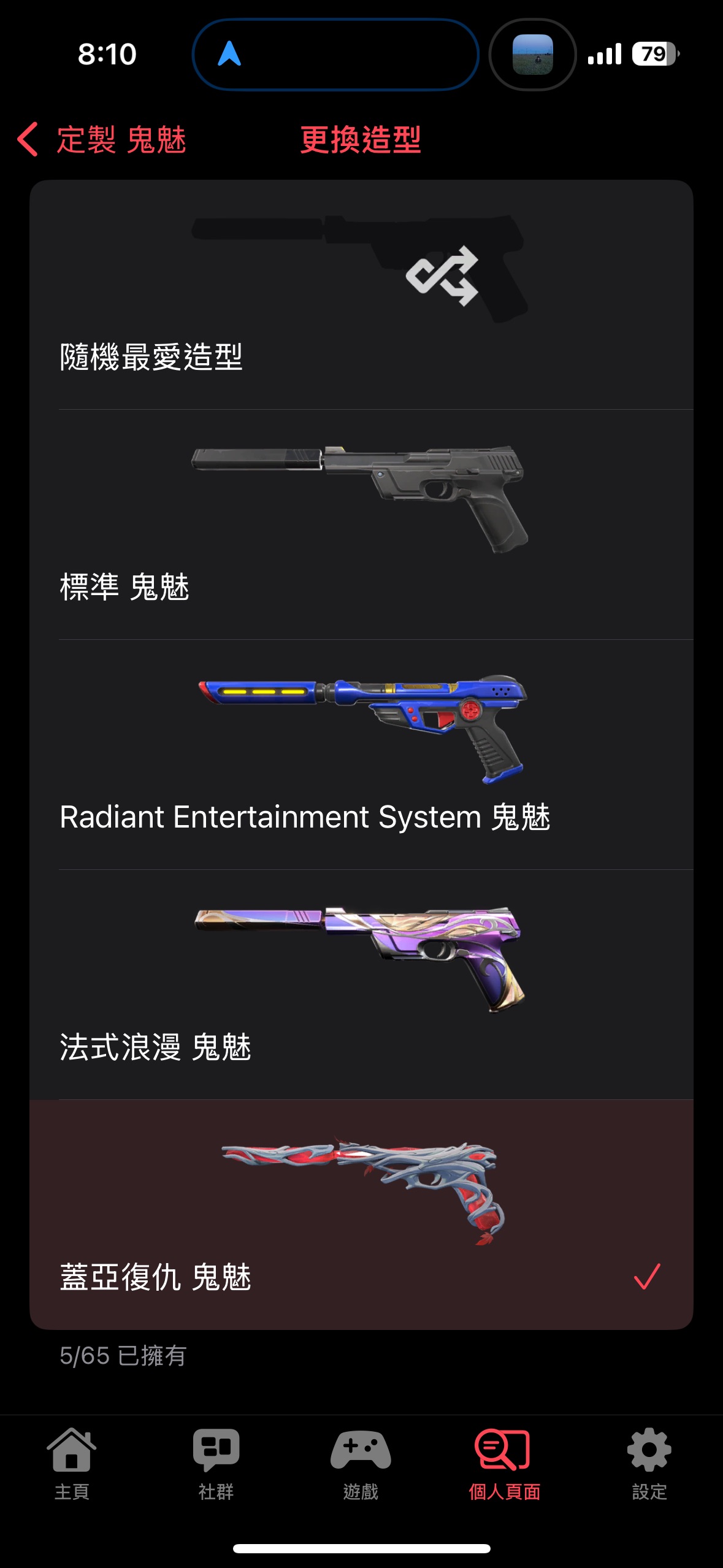Go to the 遊戲 tab
723x1568 pixels.
(x=361, y=1464)
